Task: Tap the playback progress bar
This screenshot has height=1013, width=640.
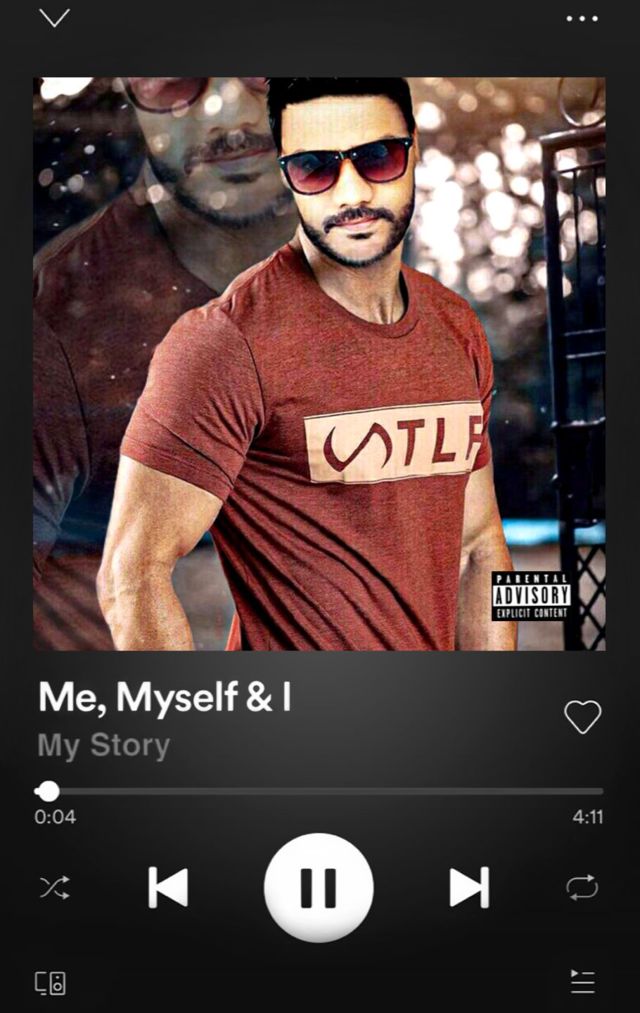Action: (x=320, y=791)
